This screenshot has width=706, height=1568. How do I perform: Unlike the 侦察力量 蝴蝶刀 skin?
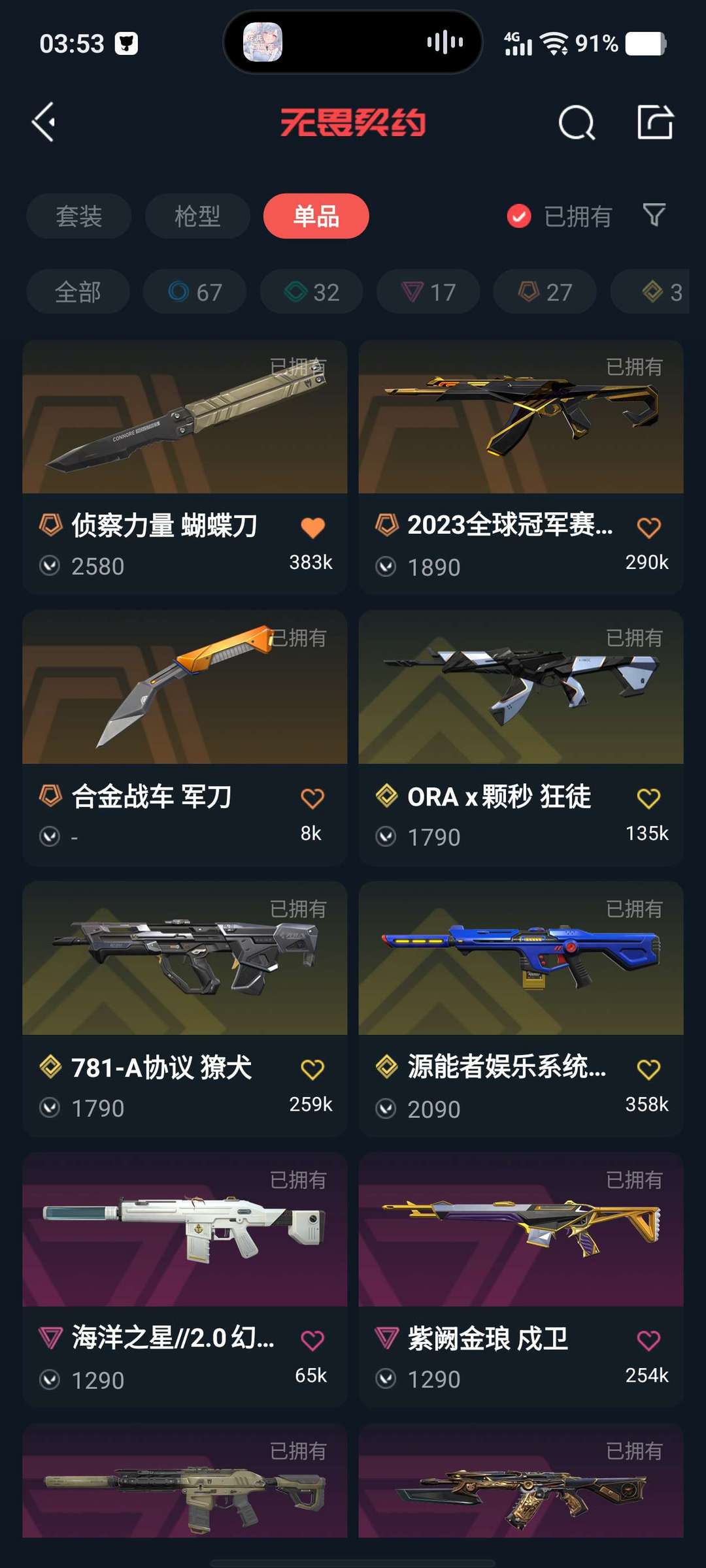pos(312,527)
